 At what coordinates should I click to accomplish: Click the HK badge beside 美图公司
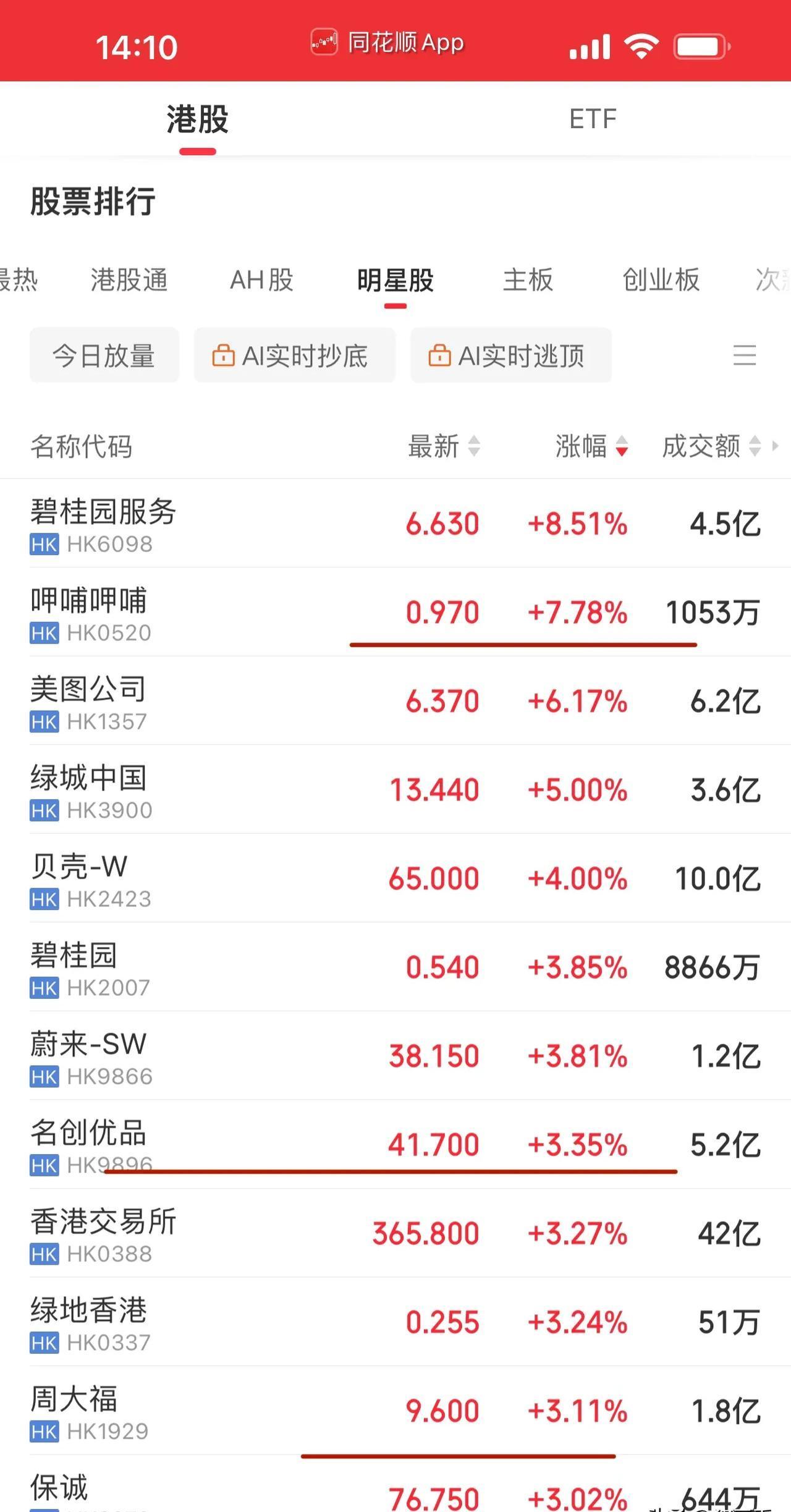coord(43,721)
